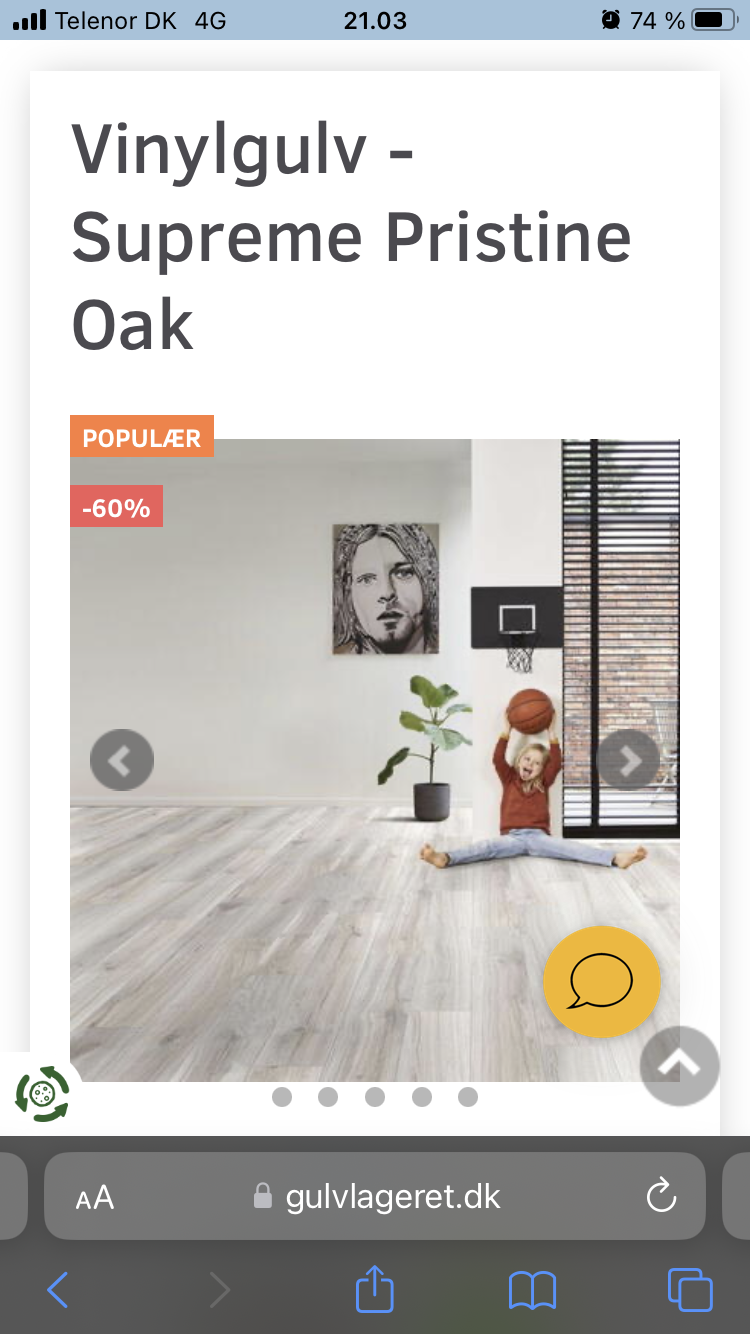The width and height of the screenshot is (750, 1334).
Task: Select the first image carousel dot
Action: tap(282, 1097)
